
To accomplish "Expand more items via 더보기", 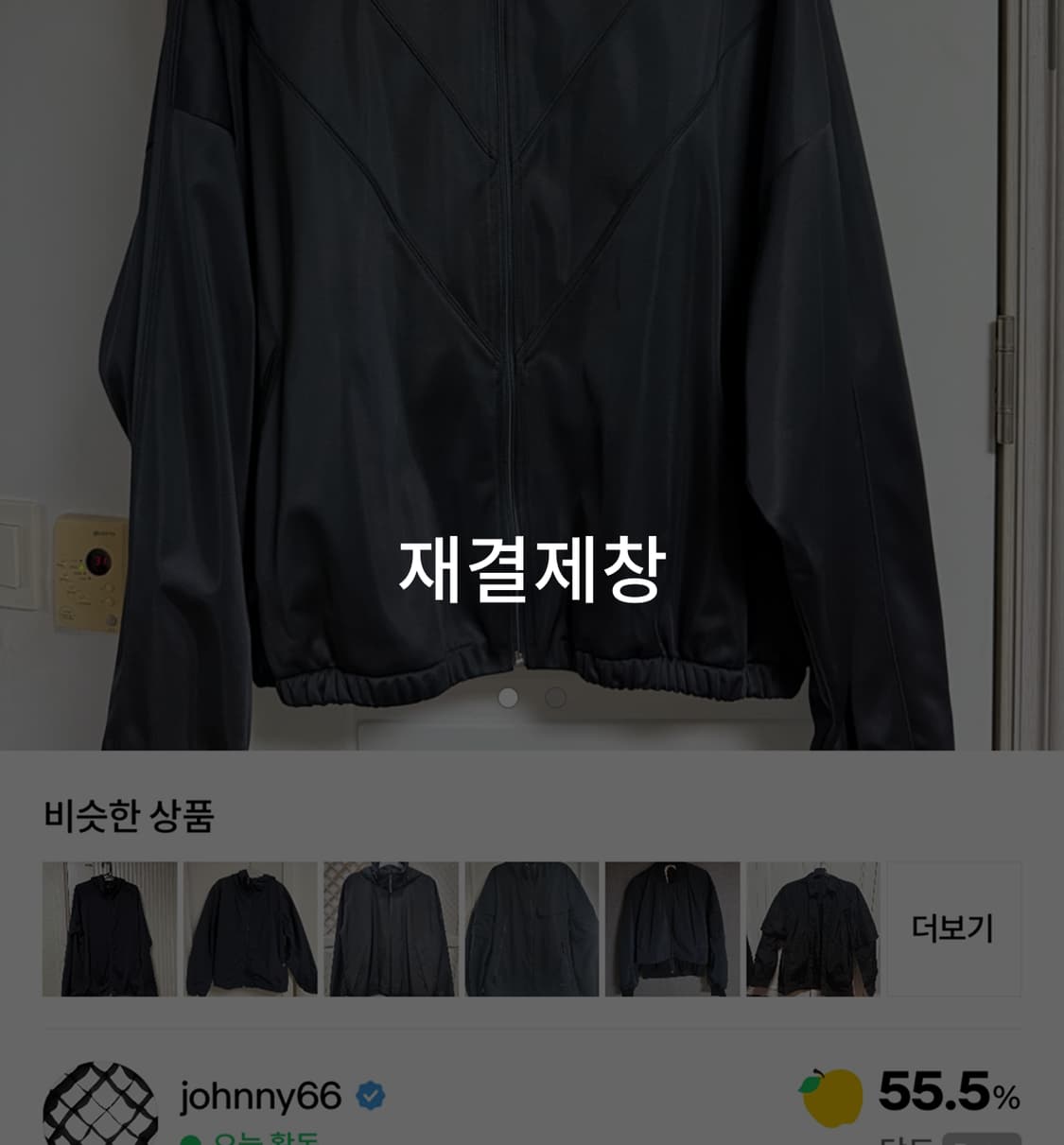I will pos(953,928).
